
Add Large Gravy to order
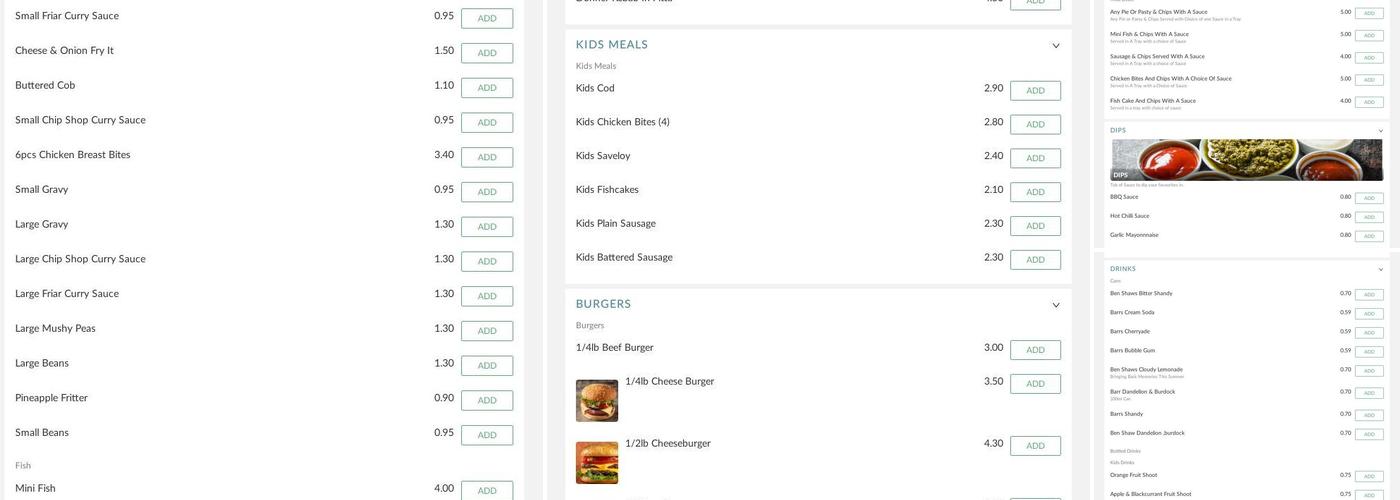click(x=487, y=227)
